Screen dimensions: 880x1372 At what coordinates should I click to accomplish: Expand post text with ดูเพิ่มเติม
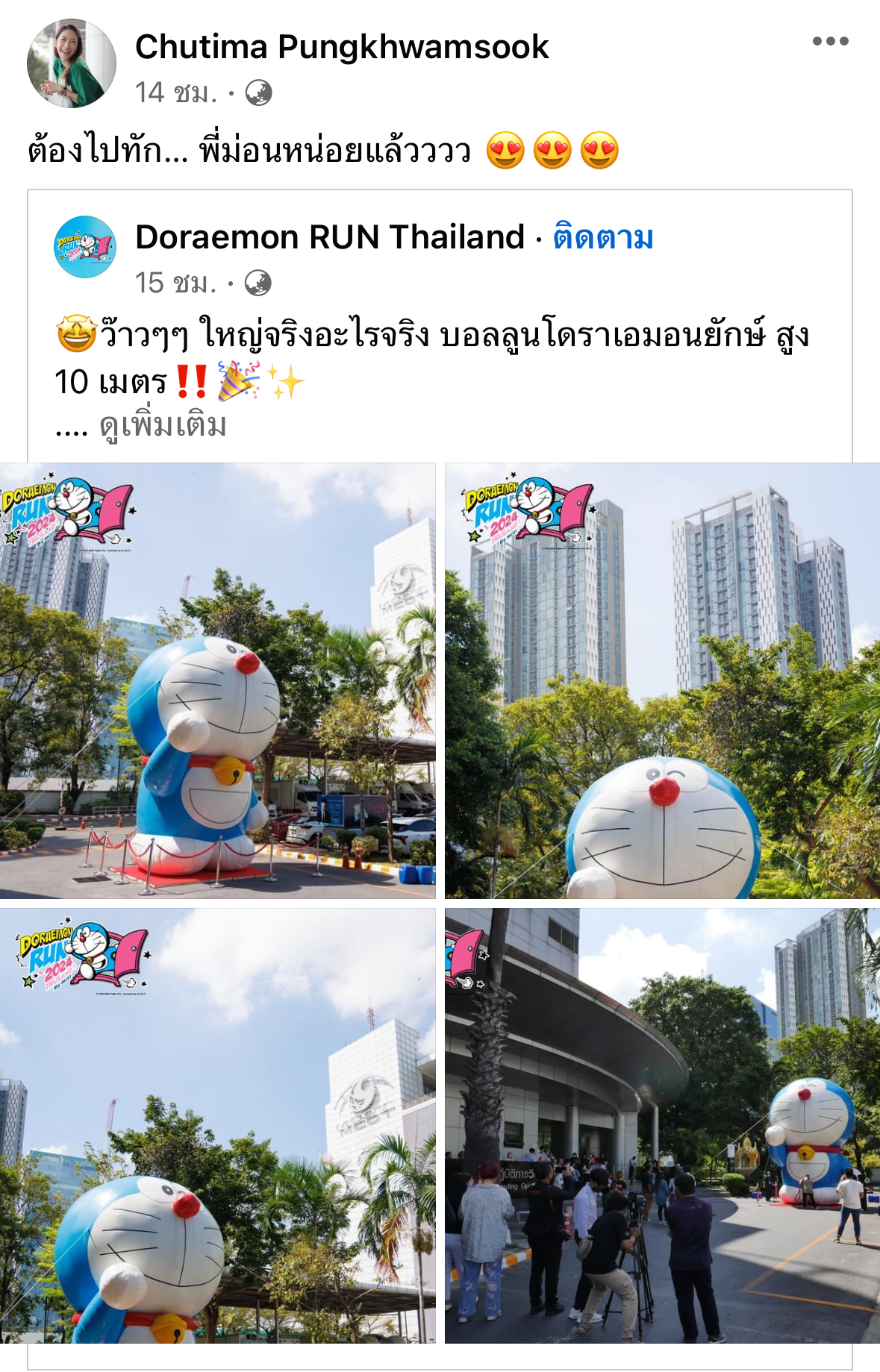[x=163, y=427]
